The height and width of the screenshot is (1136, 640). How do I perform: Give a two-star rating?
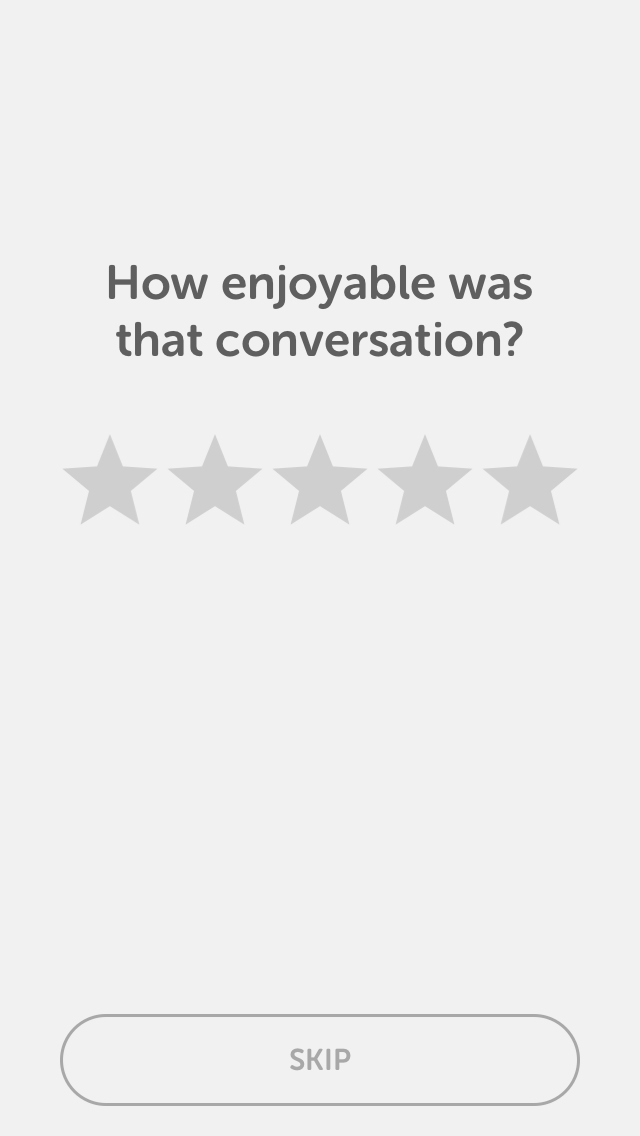(215, 482)
